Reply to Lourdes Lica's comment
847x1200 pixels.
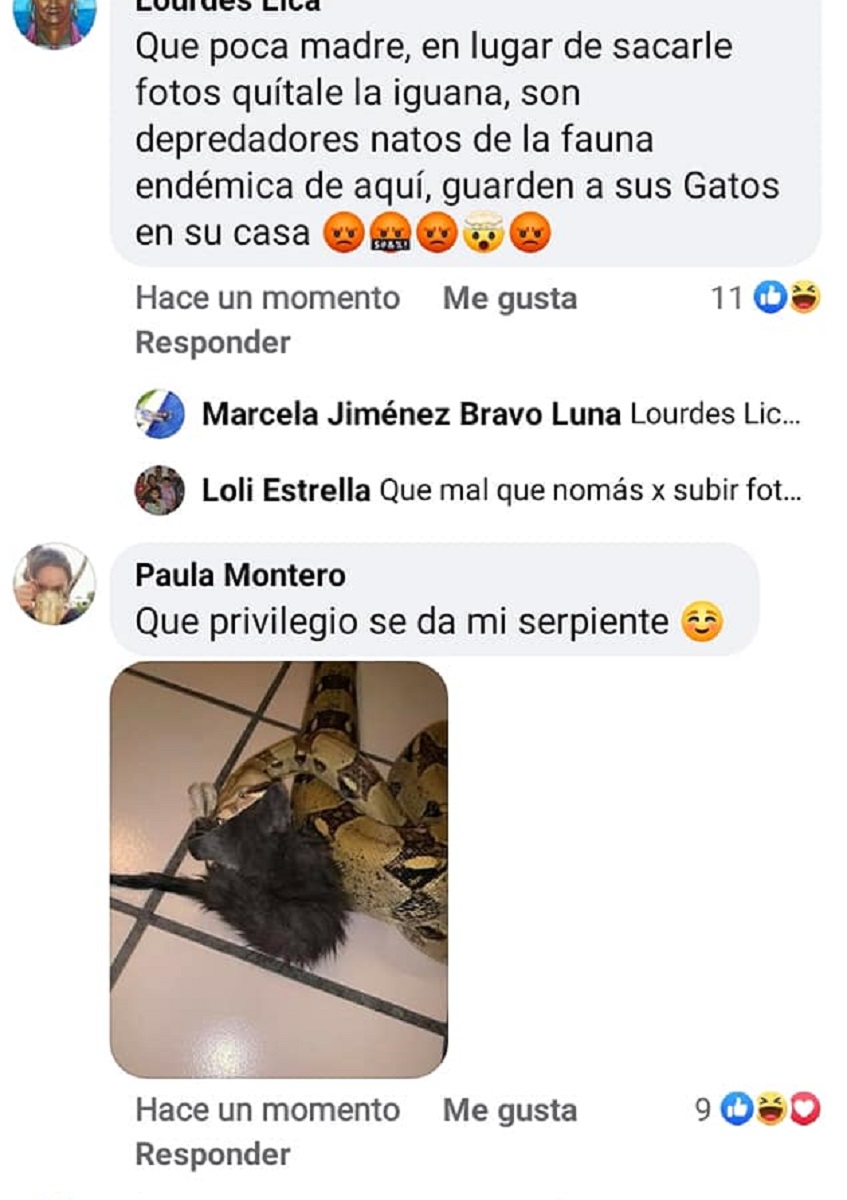click(x=212, y=343)
